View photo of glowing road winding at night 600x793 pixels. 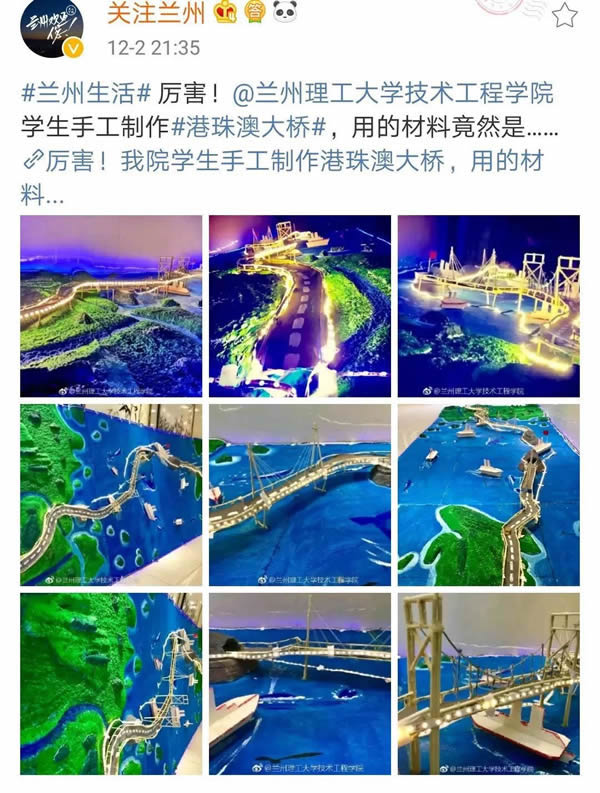[x=299, y=305]
